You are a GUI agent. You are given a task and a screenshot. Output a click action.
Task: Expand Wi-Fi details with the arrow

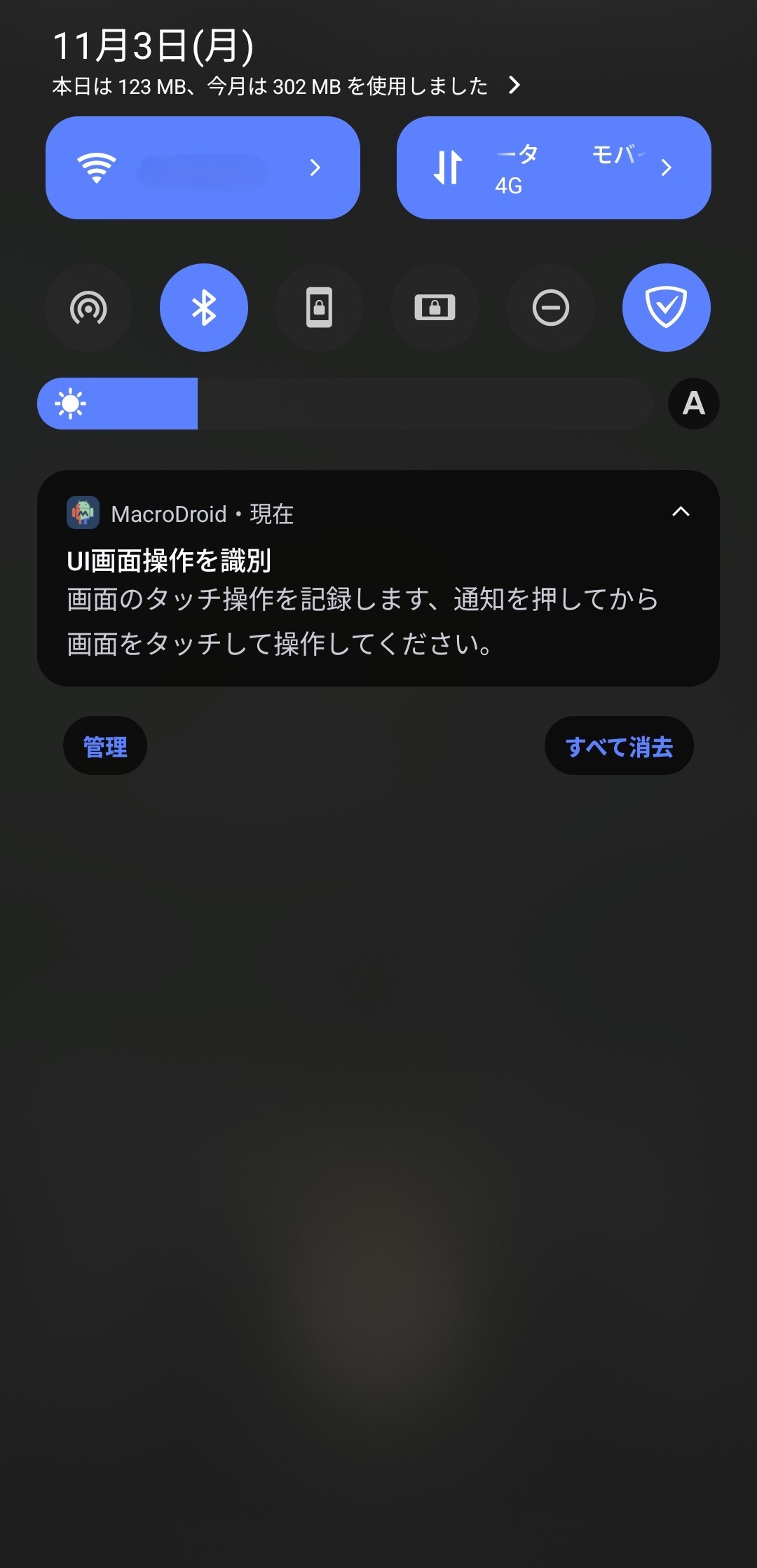[316, 168]
